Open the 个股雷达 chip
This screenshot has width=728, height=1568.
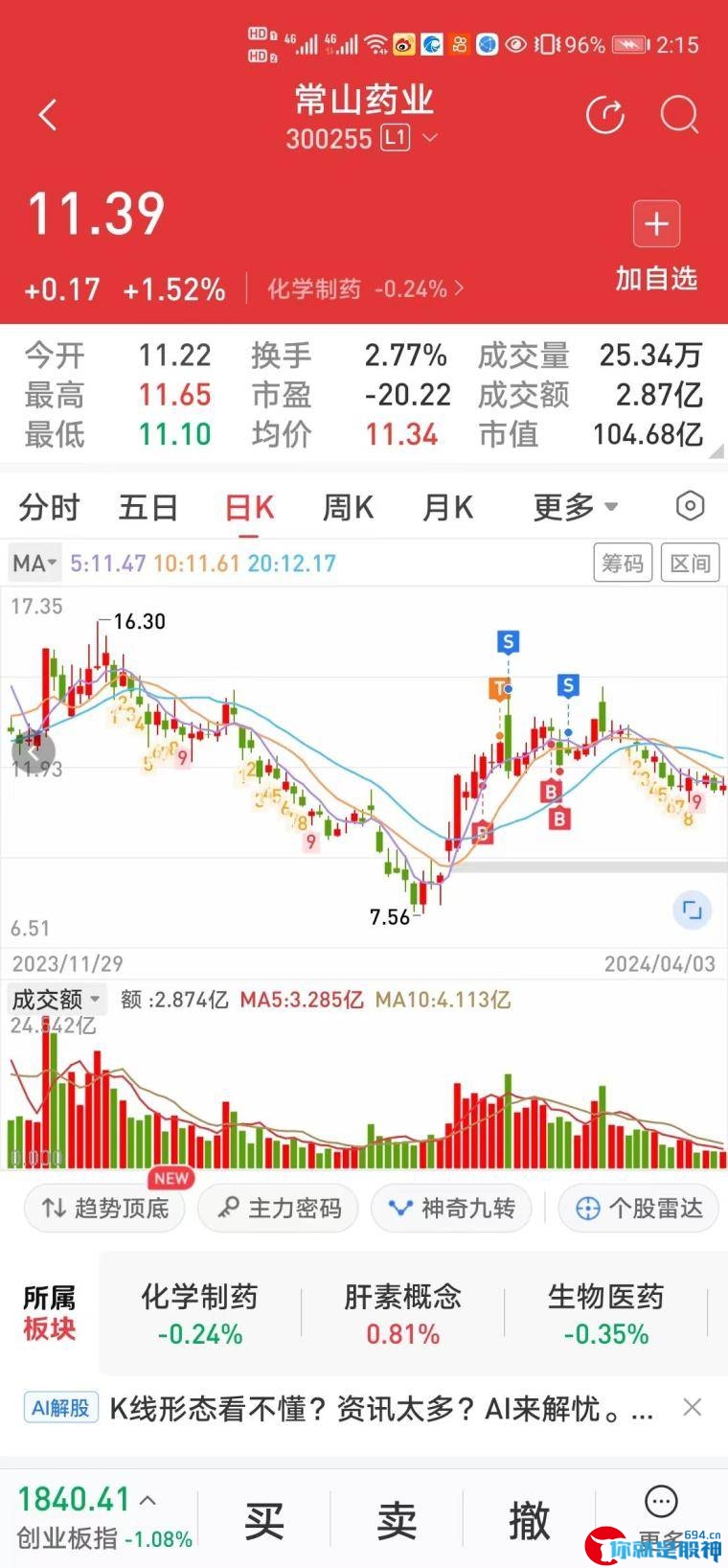pos(639,1208)
